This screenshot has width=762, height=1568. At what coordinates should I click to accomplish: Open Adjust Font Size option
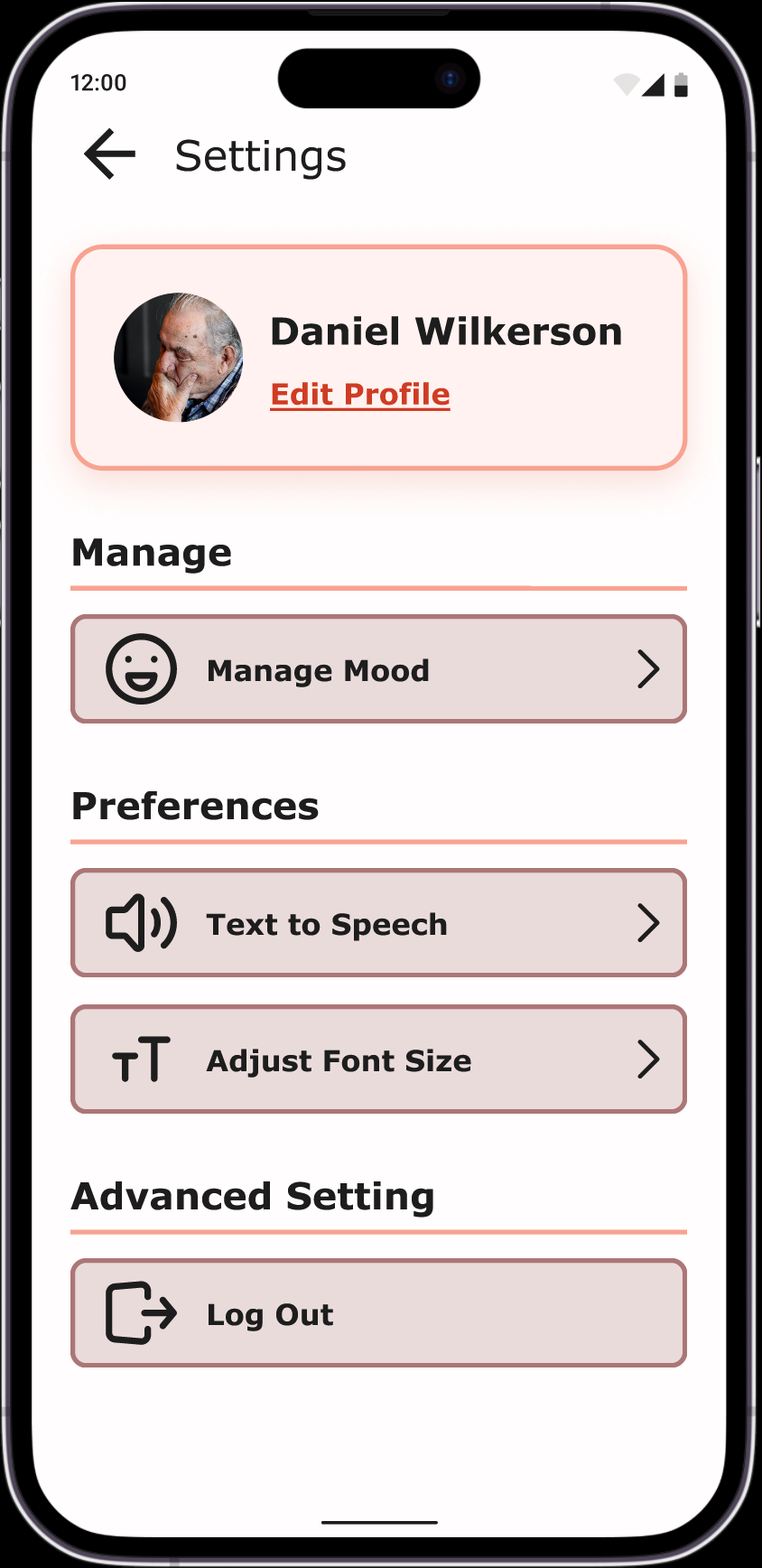[378, 1059]
